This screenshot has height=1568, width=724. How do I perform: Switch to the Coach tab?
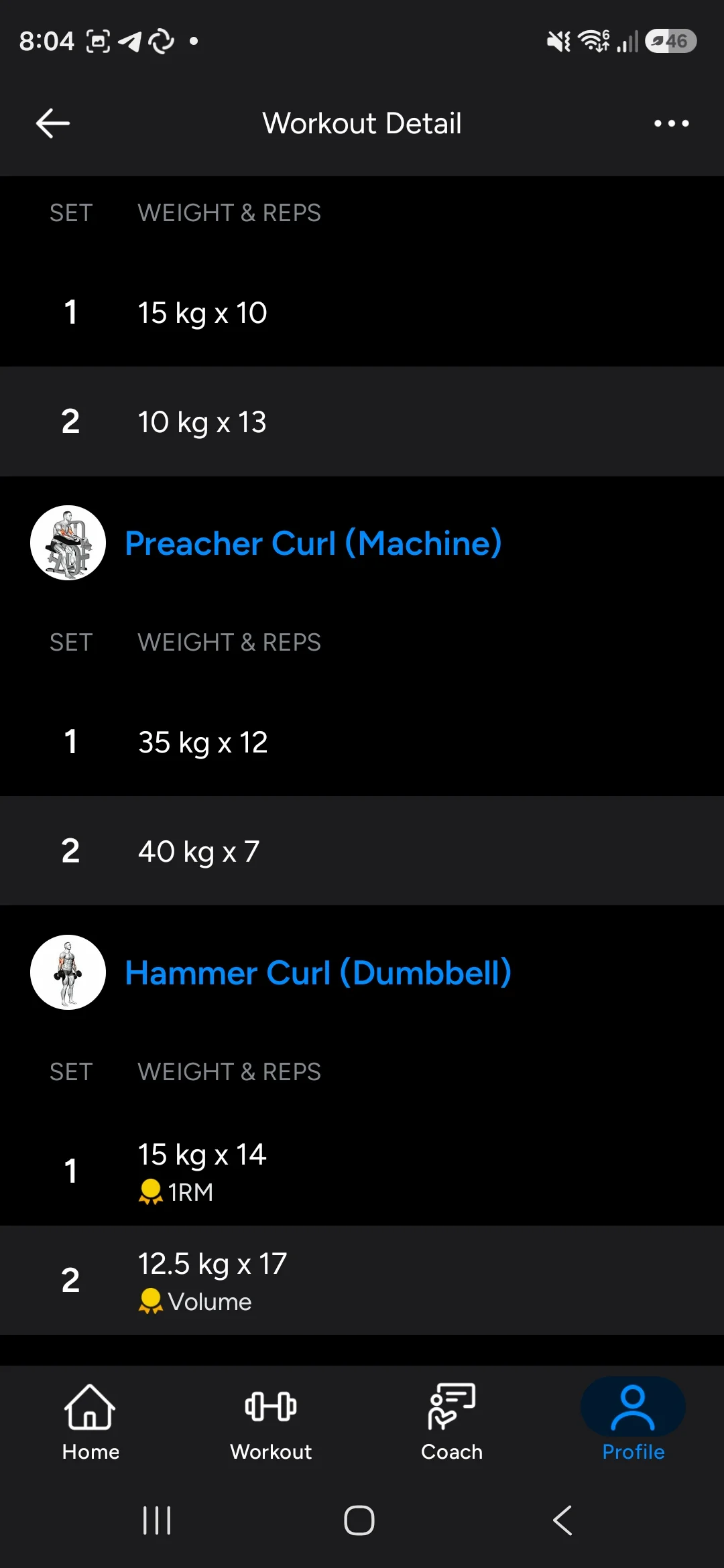click(452, 1422)
